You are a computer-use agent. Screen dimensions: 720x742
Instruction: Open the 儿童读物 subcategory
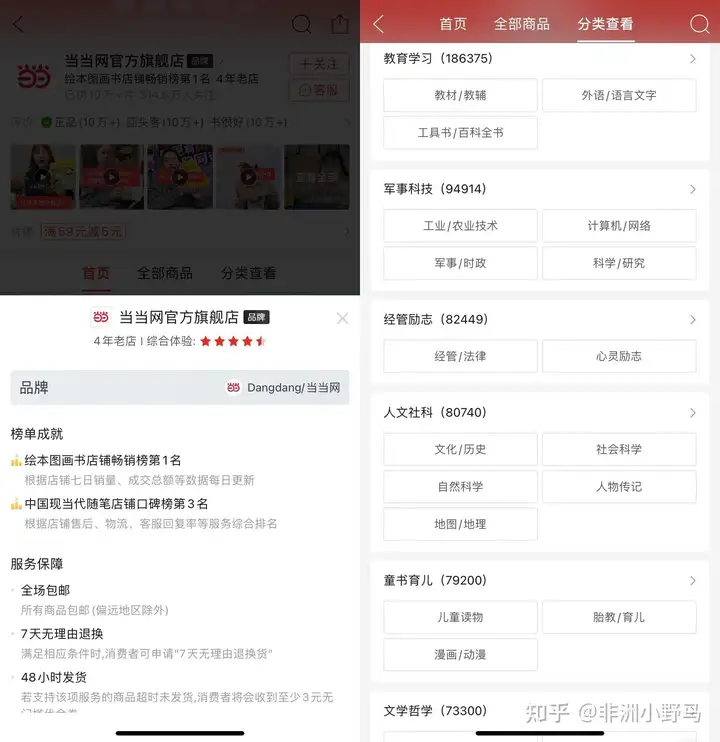tap(460, 618)
